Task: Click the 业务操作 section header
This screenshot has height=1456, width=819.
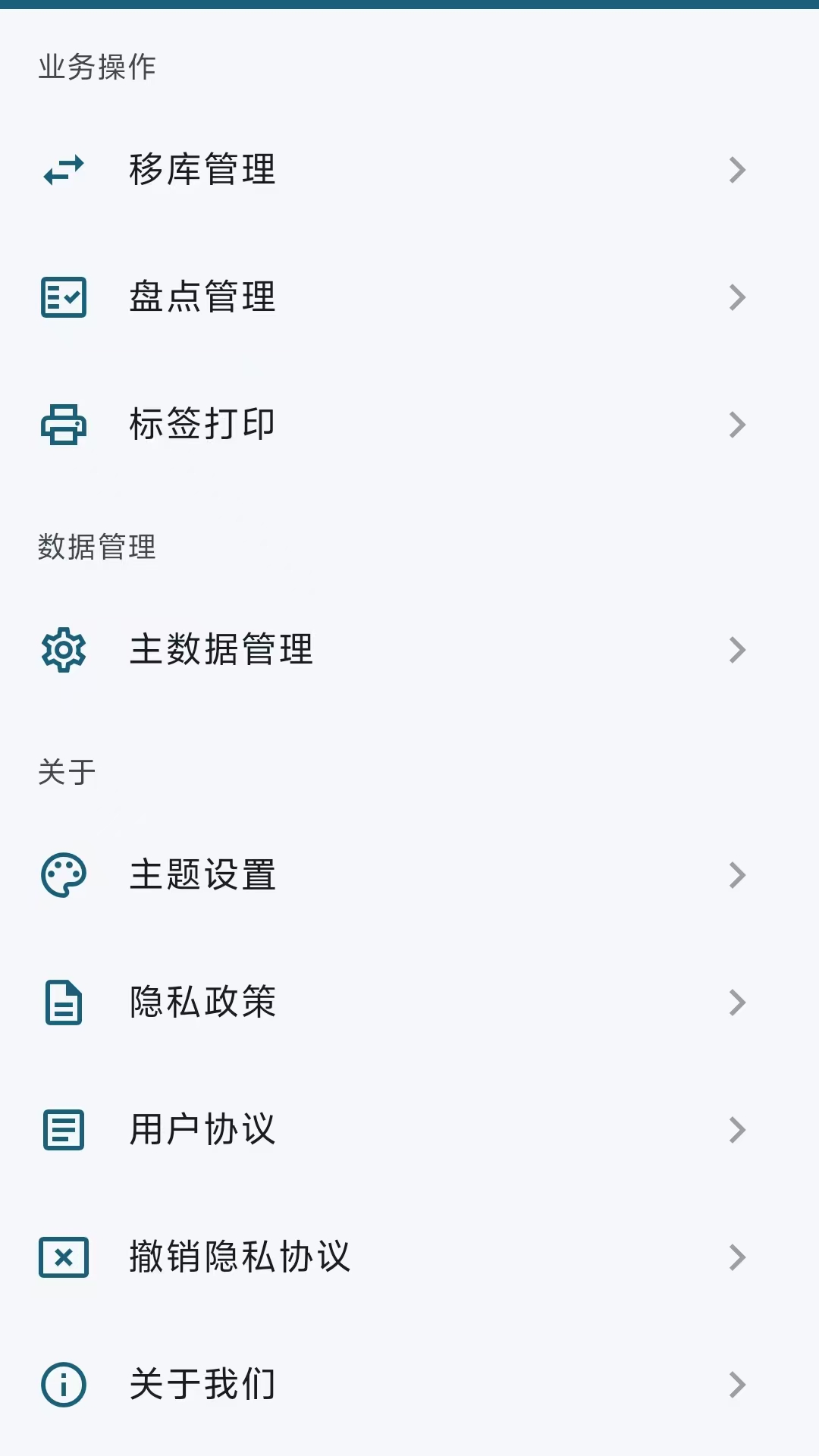Action: (97, 67)
